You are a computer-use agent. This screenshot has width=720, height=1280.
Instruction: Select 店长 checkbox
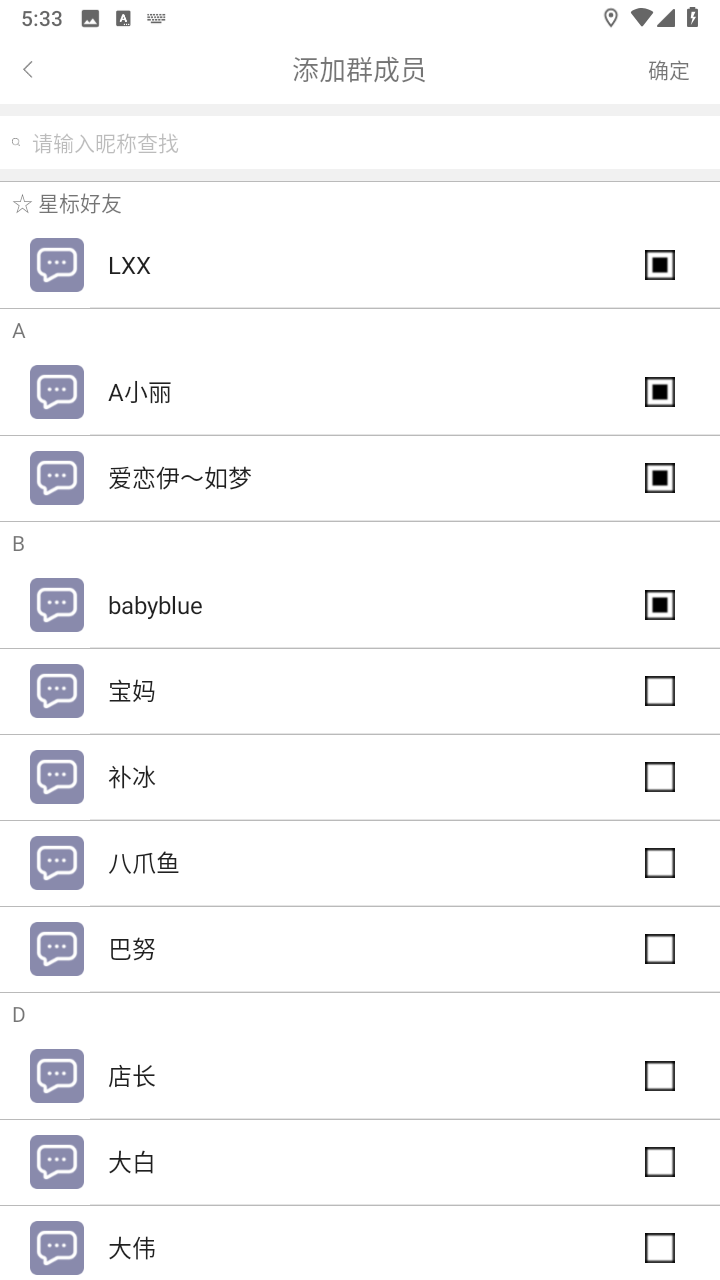(660, 1076)
